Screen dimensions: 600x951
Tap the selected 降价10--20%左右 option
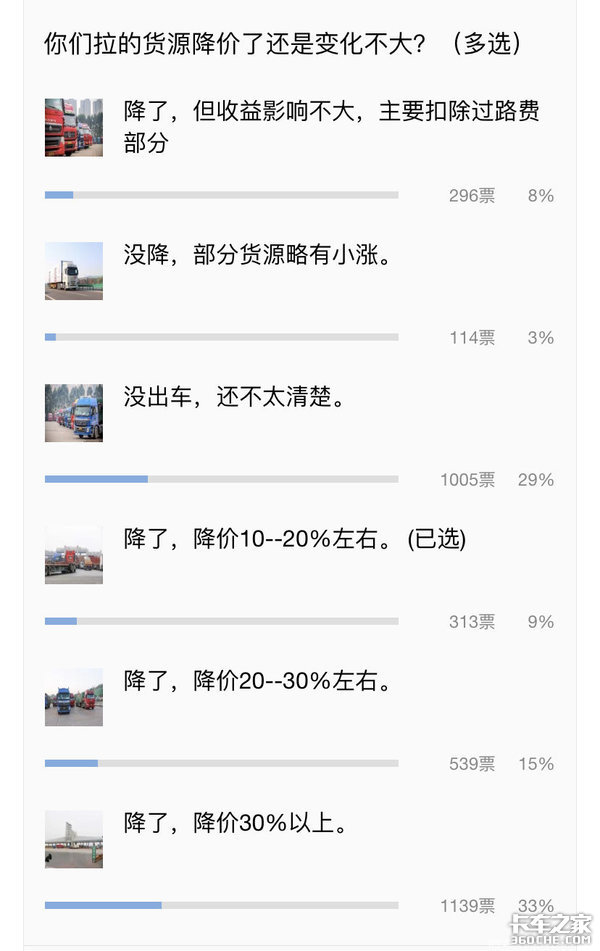[x=294, y=539]
